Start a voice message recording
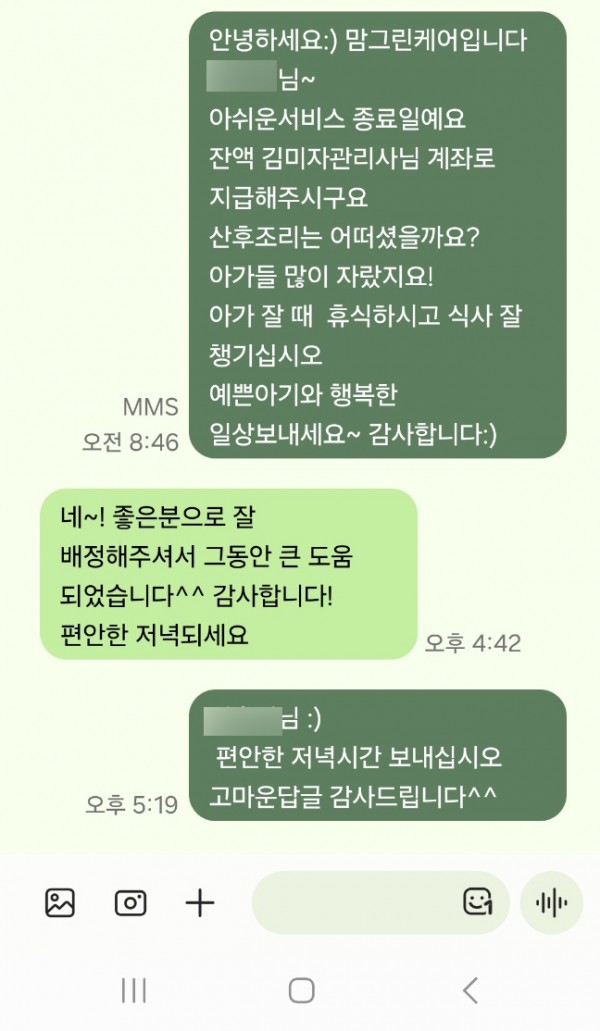The height and width of the screenshot is (1031, 600). click(x=551, y=903)
